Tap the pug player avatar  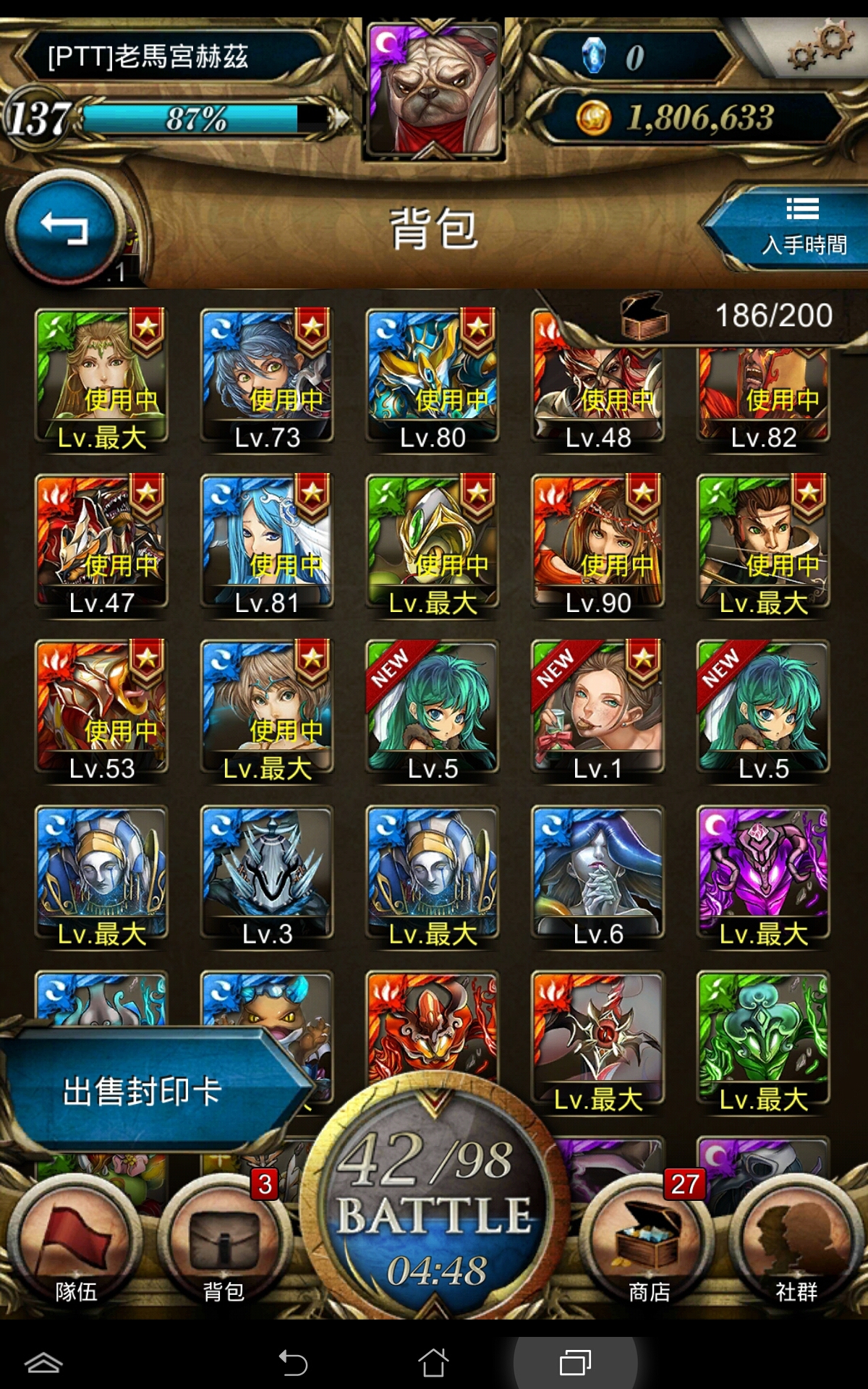434,88
